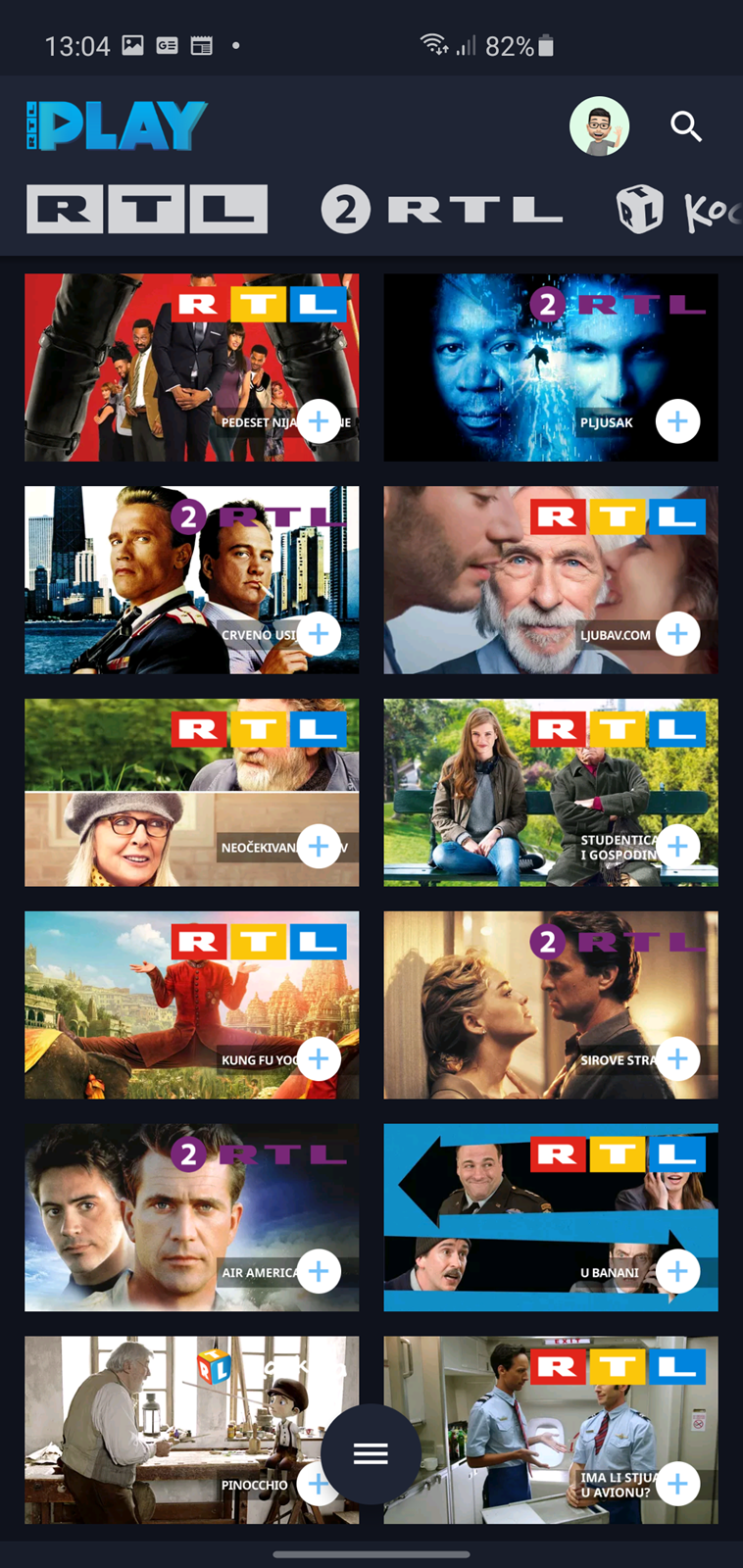This screenshot has height=1568, width=743.
Task: Select the RTL channel tab
Action: [x=147, y=209]
